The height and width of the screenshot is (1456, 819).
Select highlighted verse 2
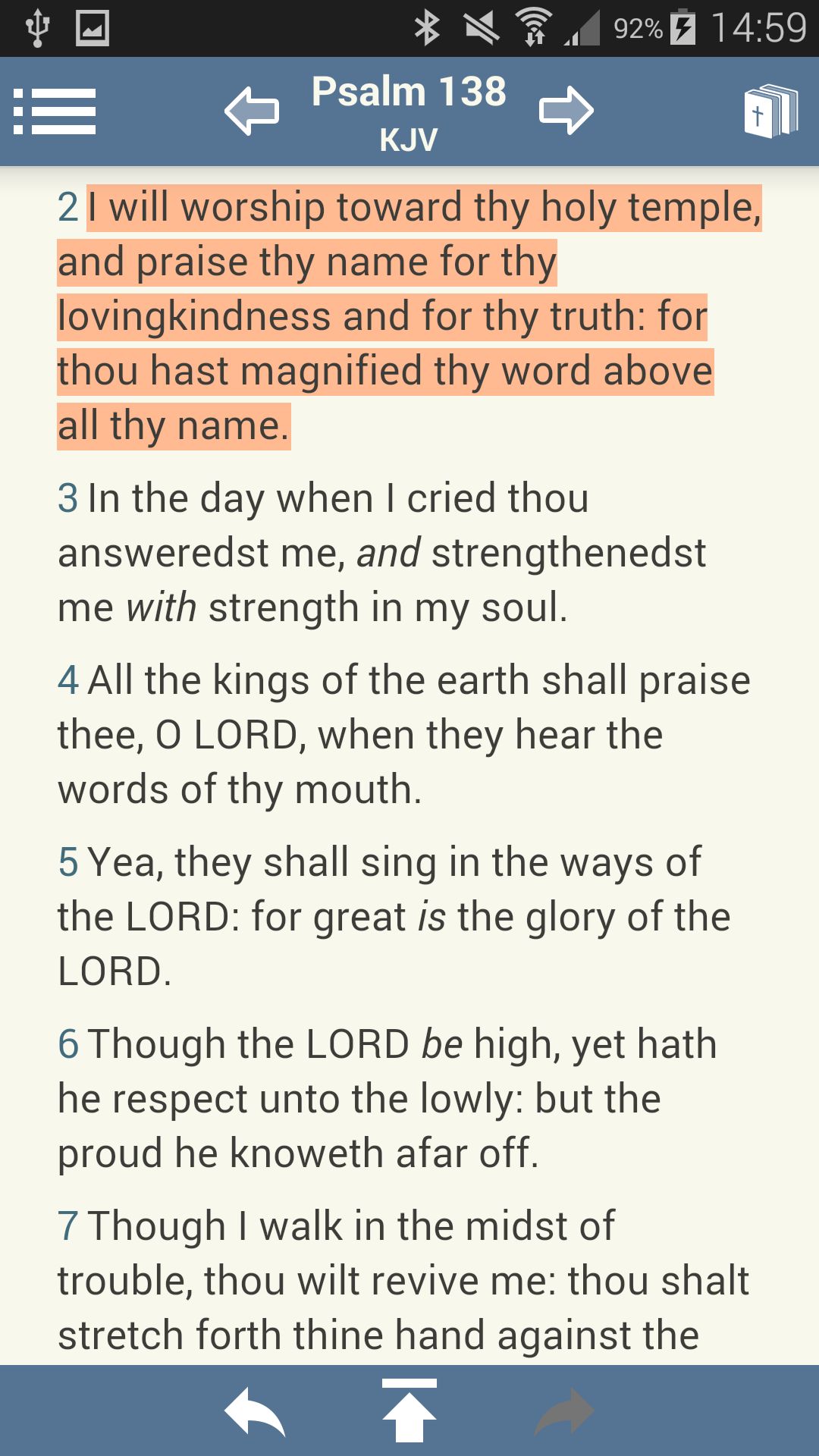(x=385, y=316)
